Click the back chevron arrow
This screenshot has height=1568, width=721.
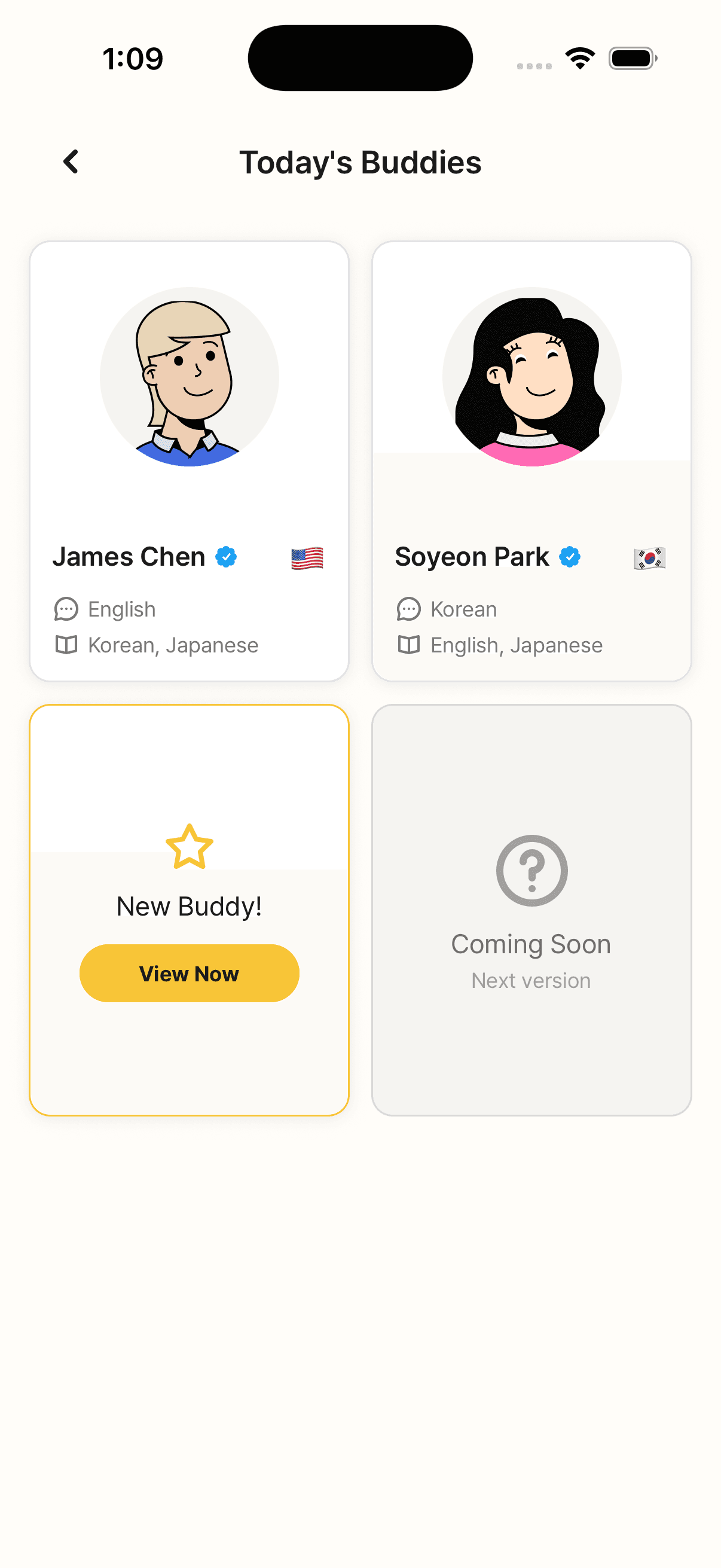coord(70,161)
